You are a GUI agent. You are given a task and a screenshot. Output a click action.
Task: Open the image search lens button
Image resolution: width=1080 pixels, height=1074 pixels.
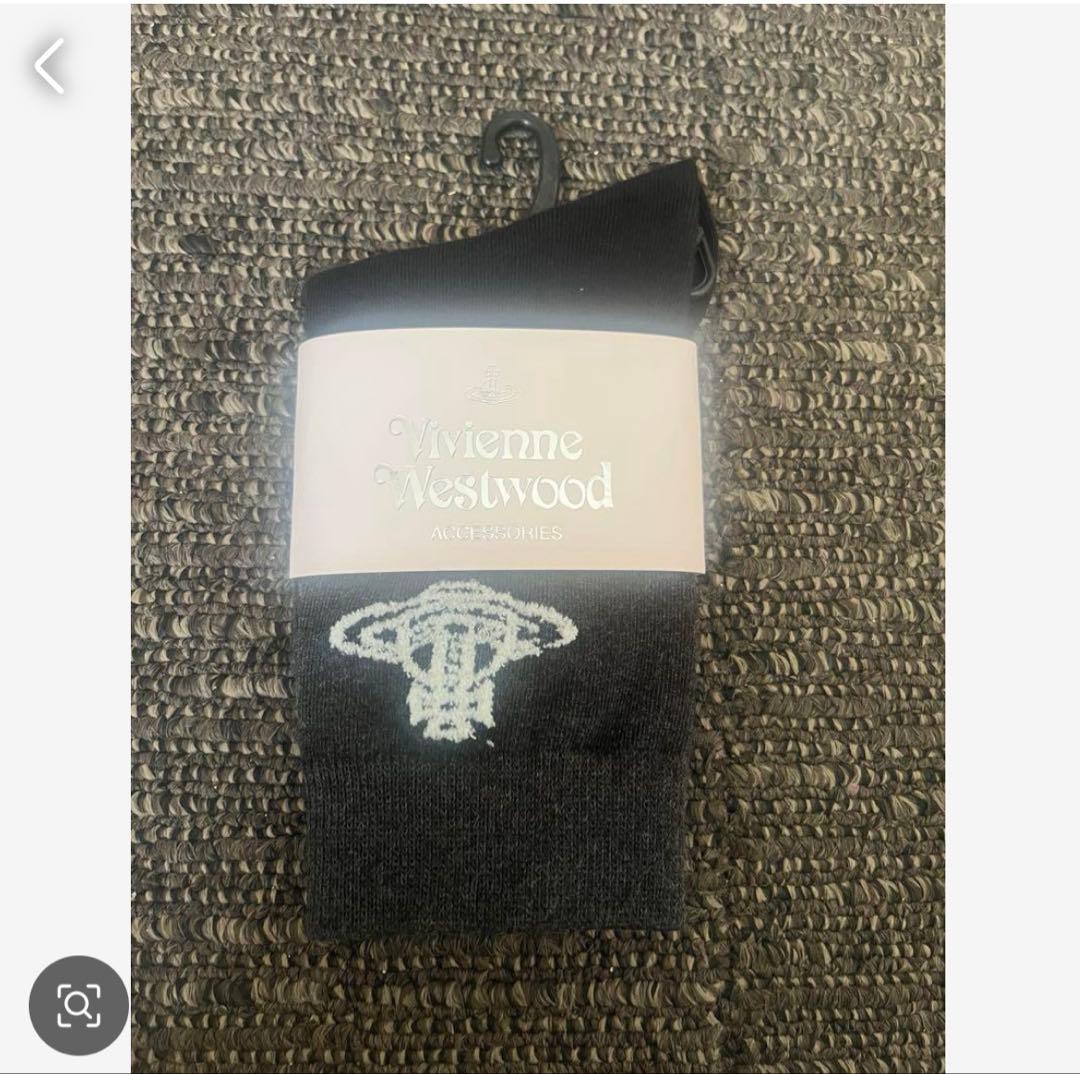[79, 1004]
